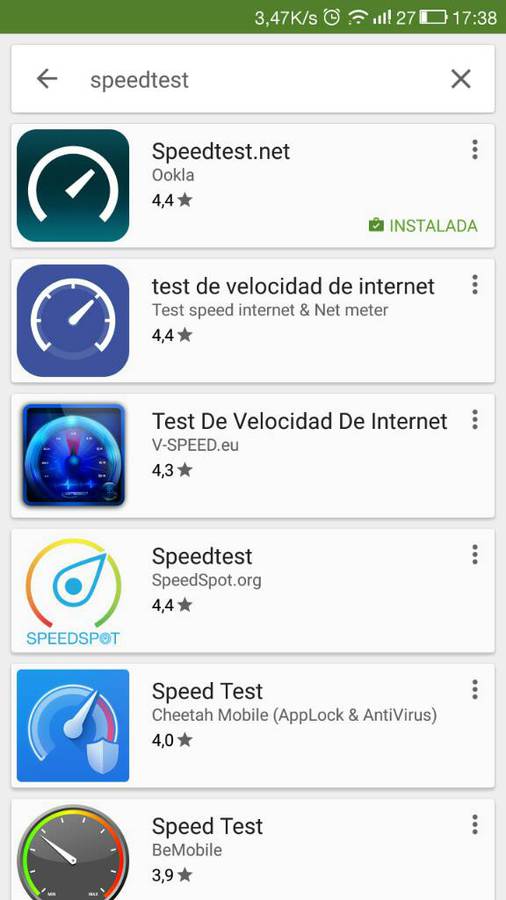Open overflow menu for Speedtest.net

[x=474, y=150]
